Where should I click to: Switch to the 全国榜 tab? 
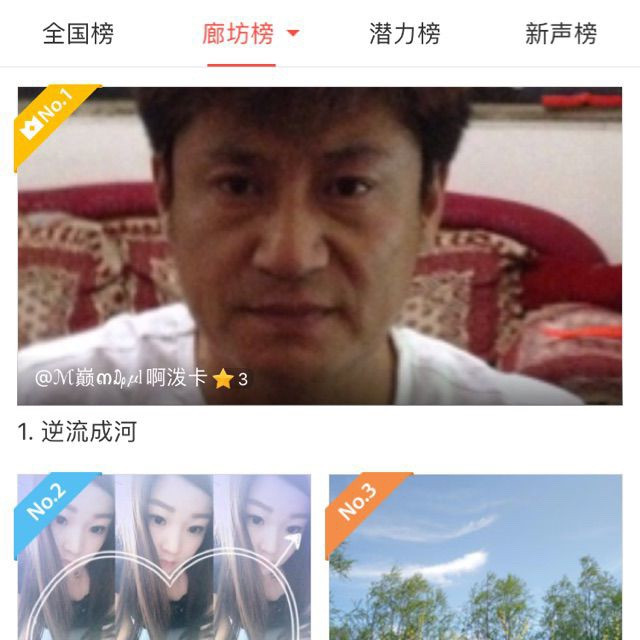tap(78, 34)
